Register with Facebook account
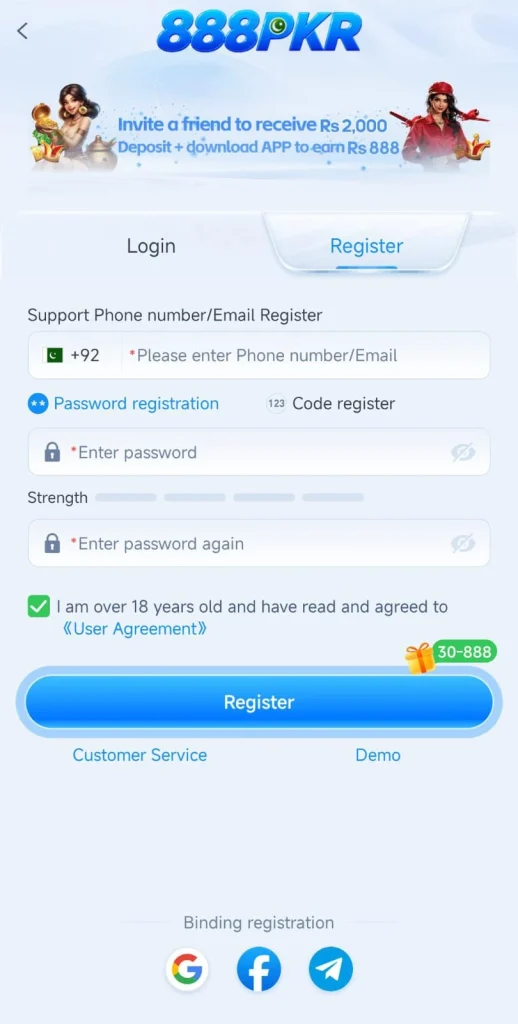Viewport: 518px width, 1024px height. point(259,969)
